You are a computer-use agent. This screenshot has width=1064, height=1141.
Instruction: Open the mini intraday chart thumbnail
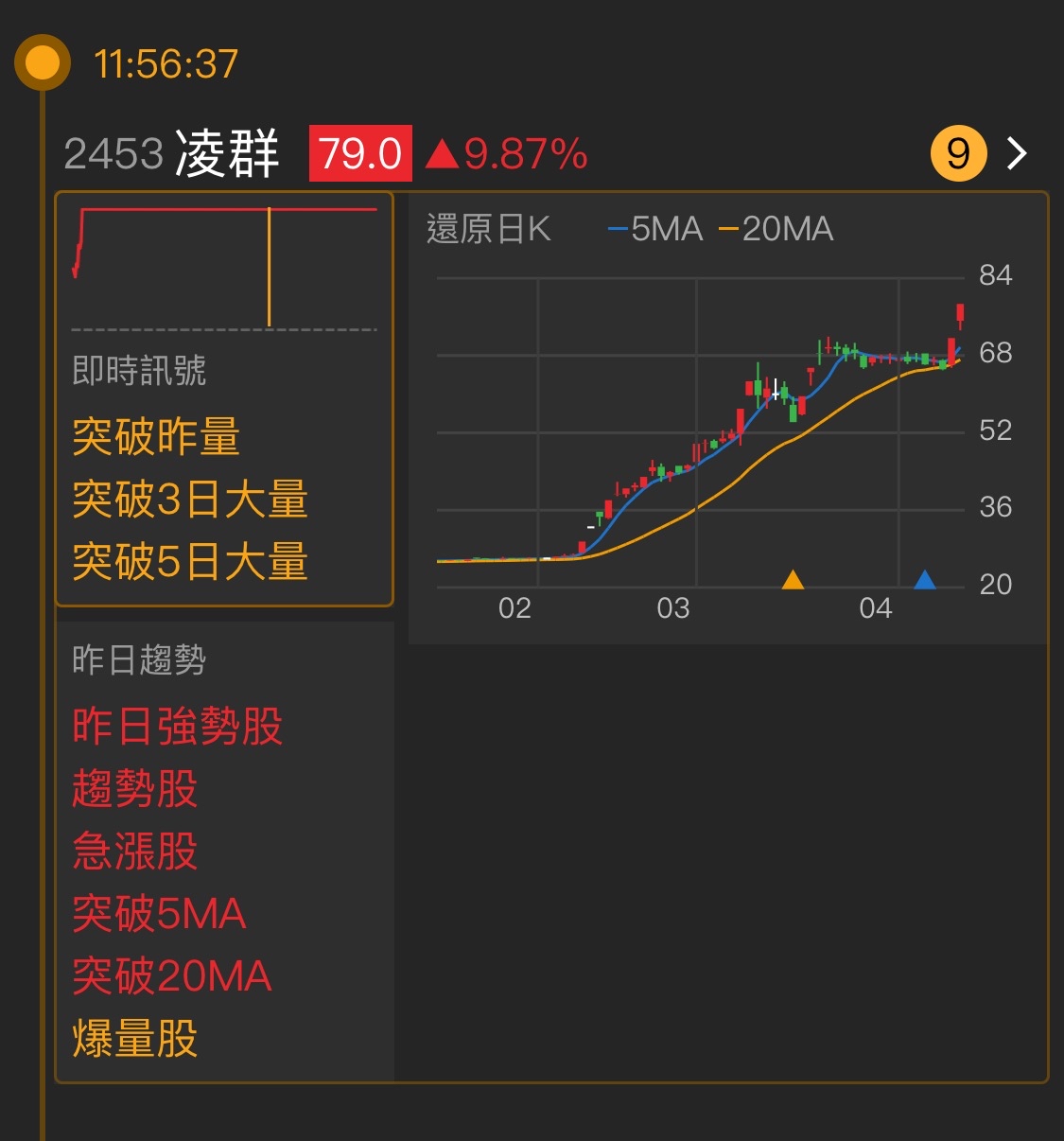tap(224, 265)
